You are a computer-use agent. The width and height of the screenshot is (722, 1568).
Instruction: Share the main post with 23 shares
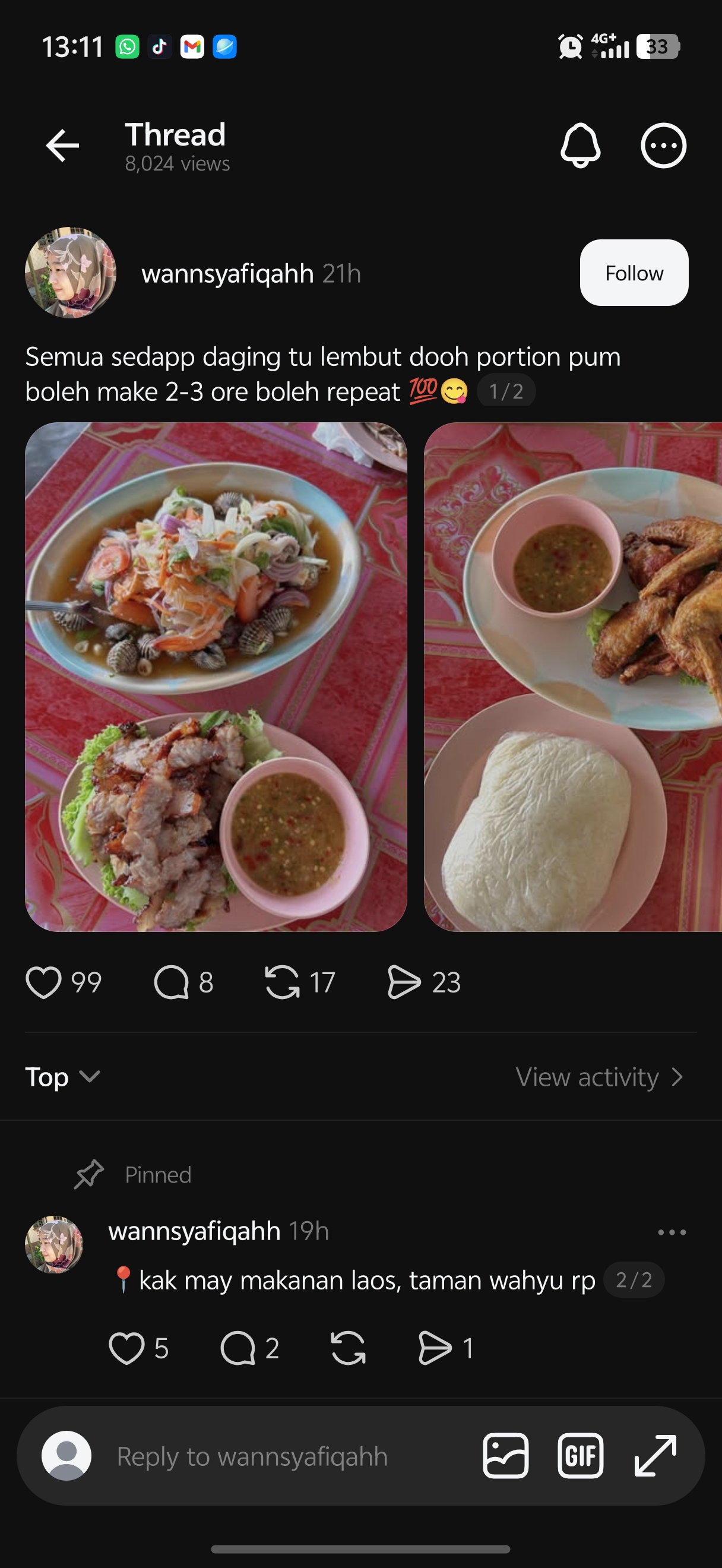pyautogui.click(x=404, y=982)
